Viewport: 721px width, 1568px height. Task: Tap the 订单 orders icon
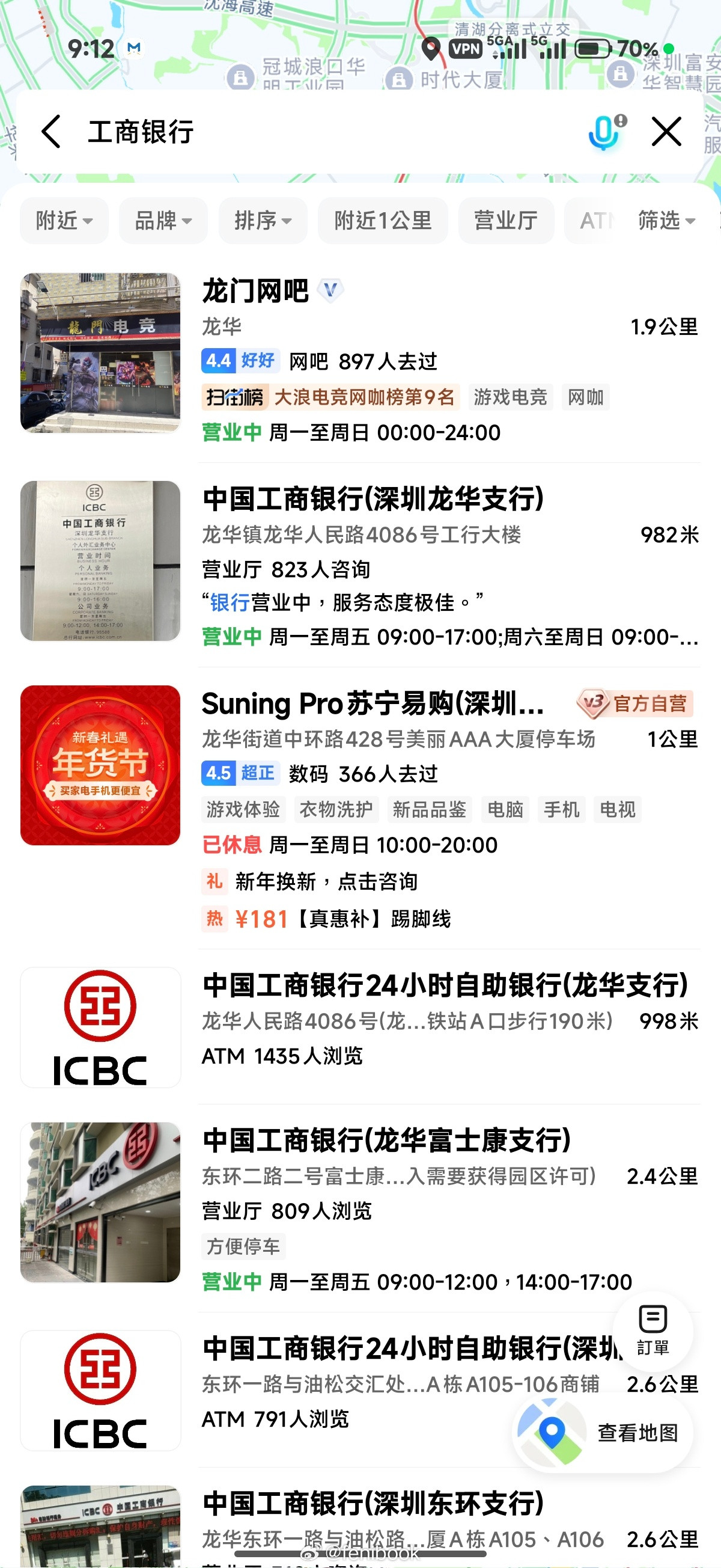pyautogui.click(x=654, y=1330)
